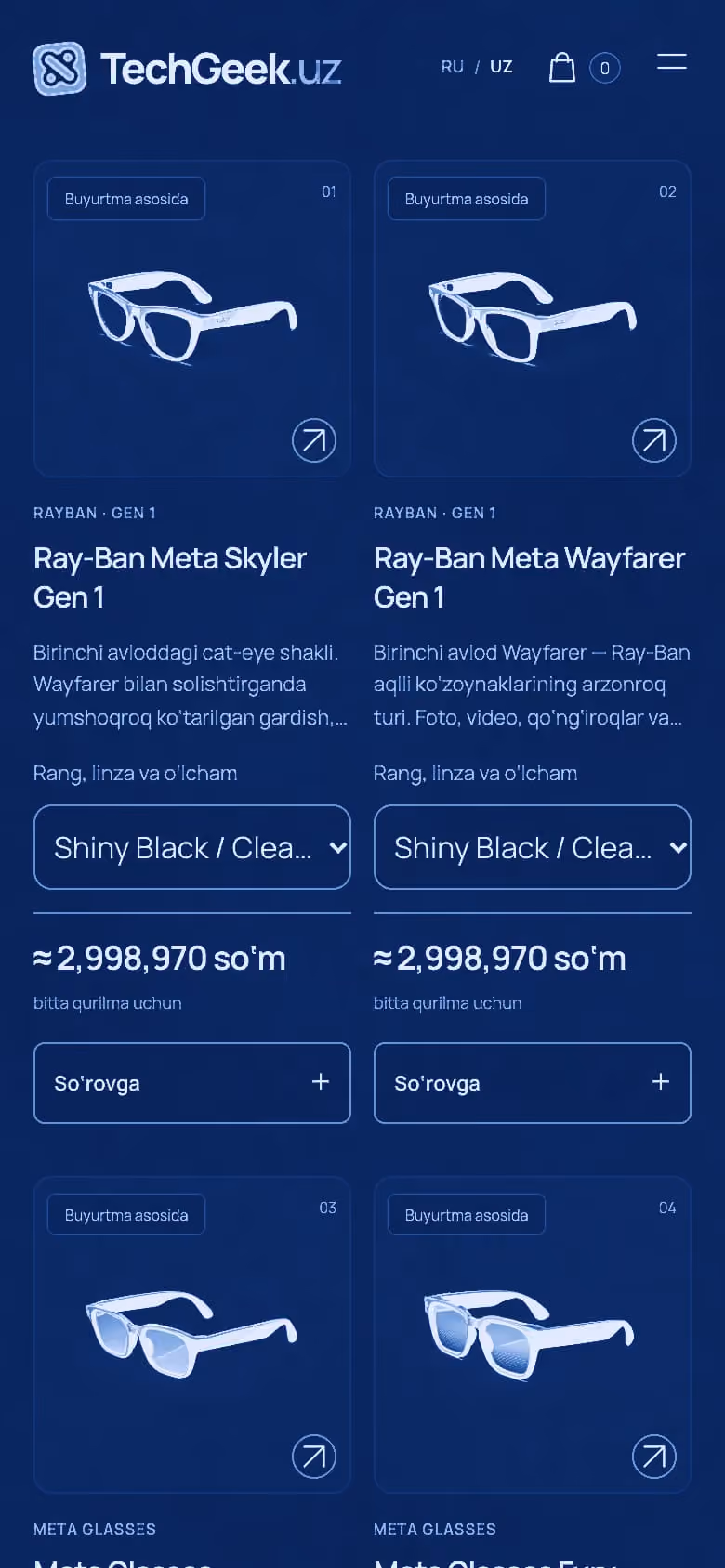View product image of card 03
This screenshot has height=1568, width=725.
192,1335
